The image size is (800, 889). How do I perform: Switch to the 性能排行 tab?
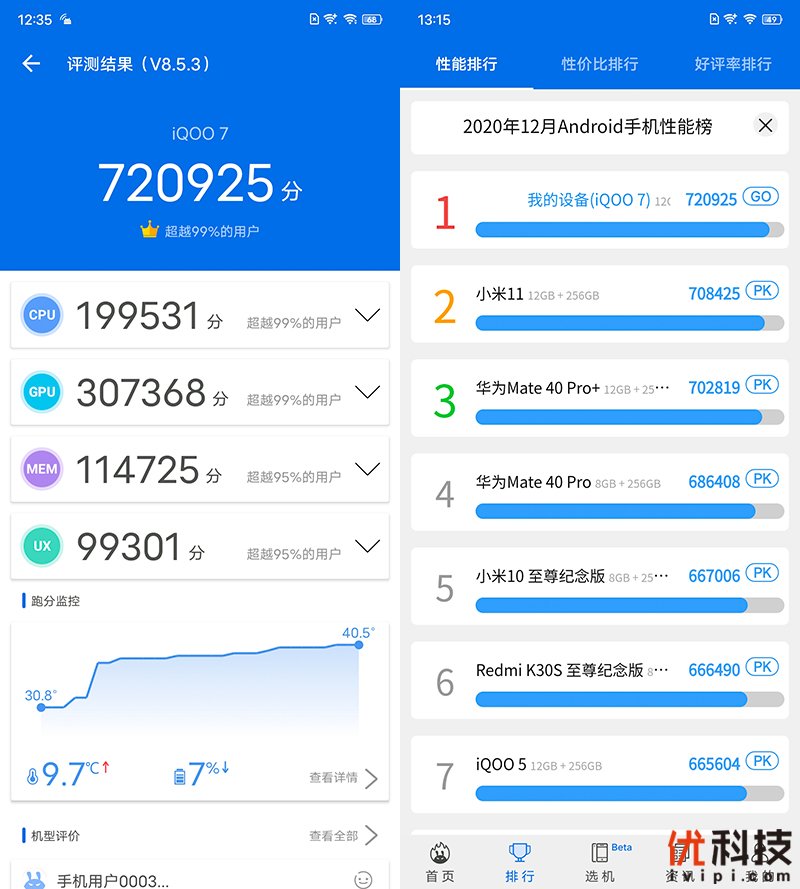click(466, 64)
